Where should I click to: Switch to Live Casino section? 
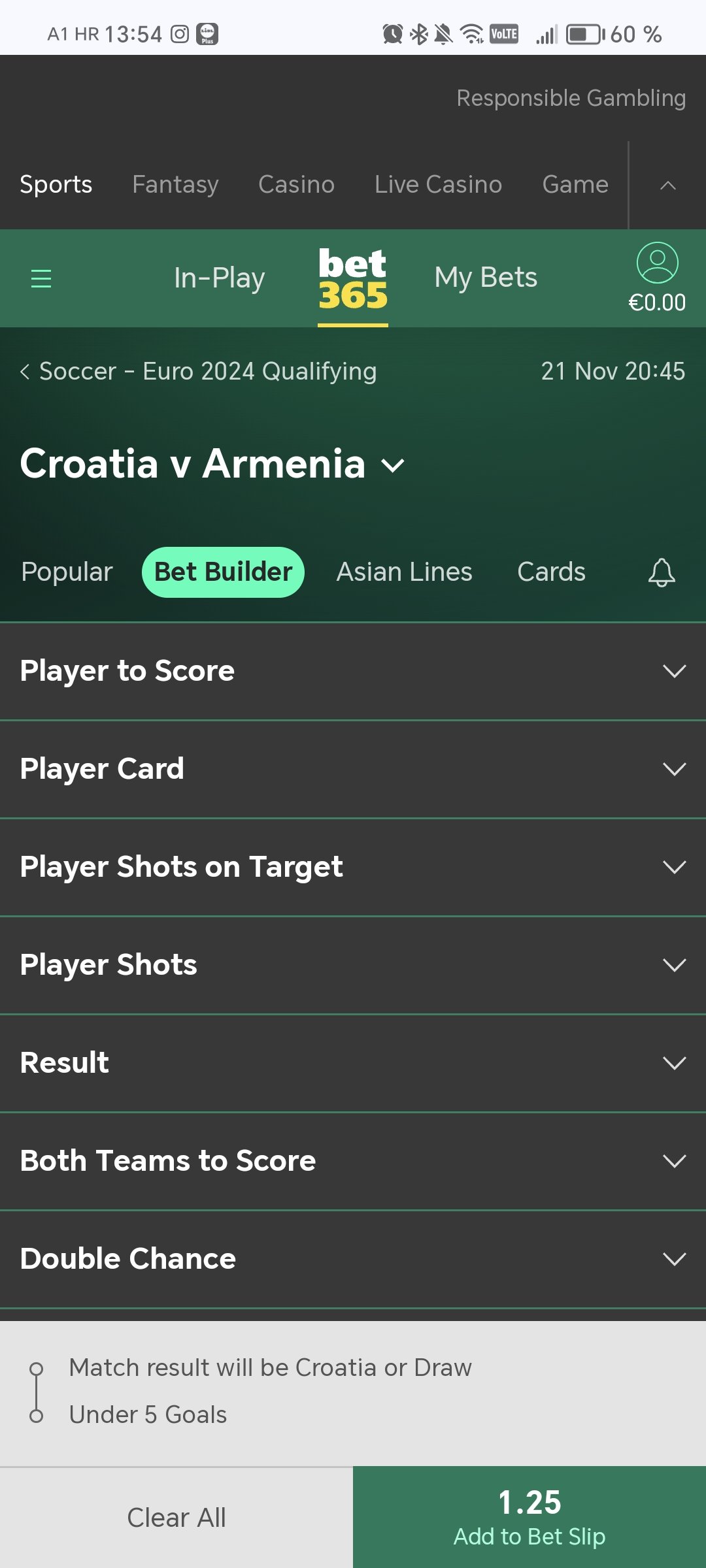pos(438,185)
